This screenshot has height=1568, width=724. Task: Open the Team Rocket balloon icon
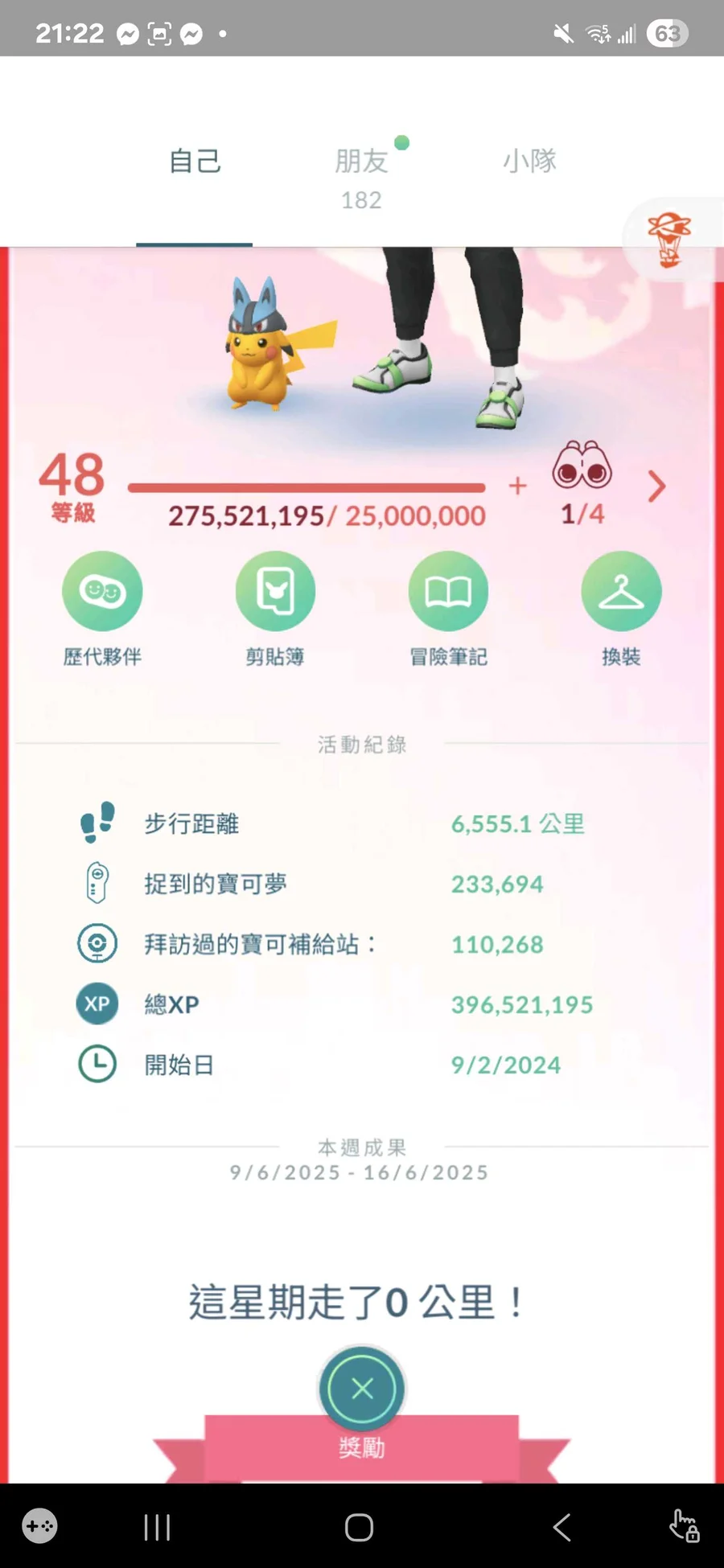[x=669, y=240]
